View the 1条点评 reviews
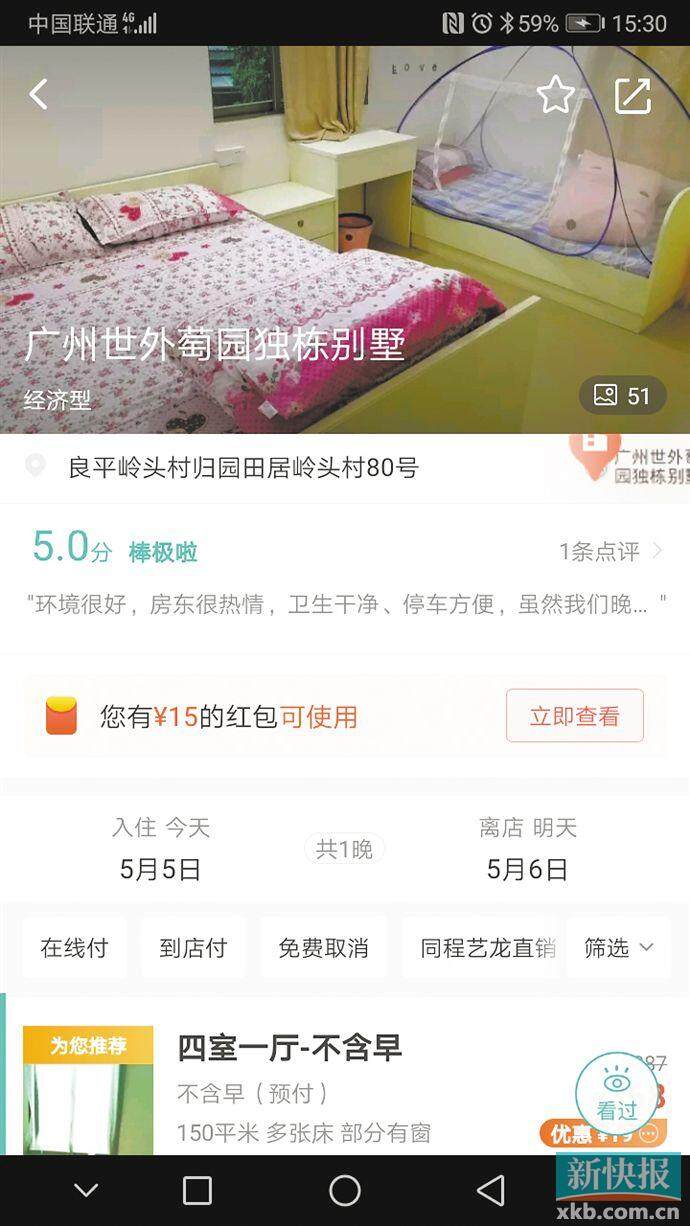 tap(610, 551)
